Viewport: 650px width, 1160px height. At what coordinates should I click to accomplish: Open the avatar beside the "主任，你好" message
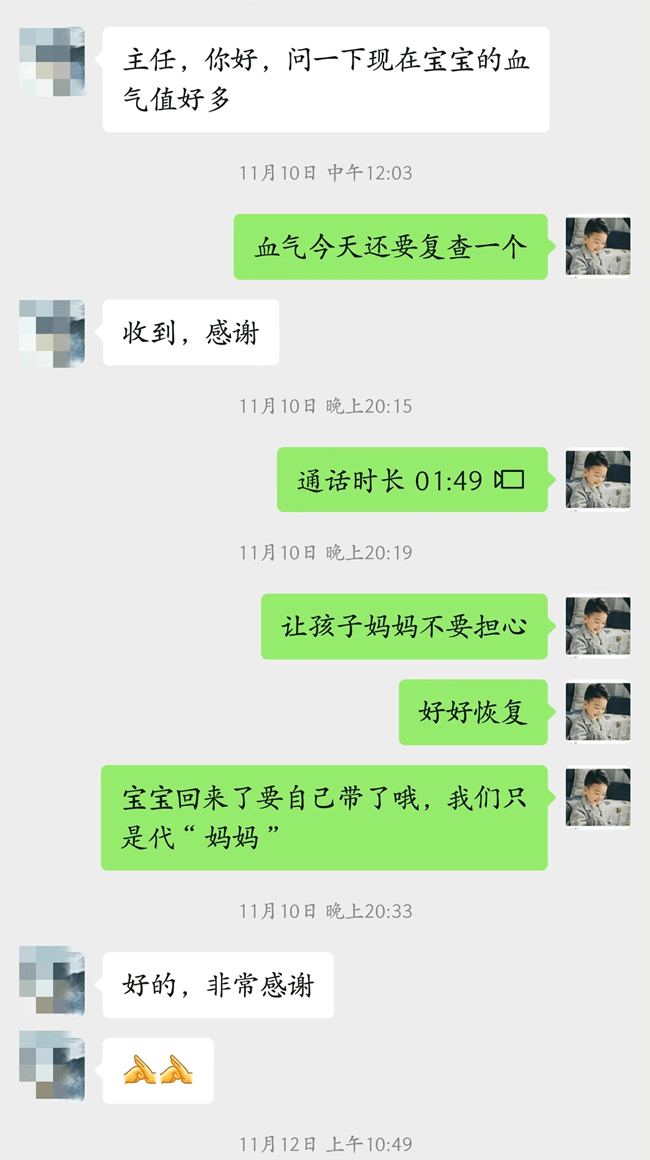click(51, 62)
